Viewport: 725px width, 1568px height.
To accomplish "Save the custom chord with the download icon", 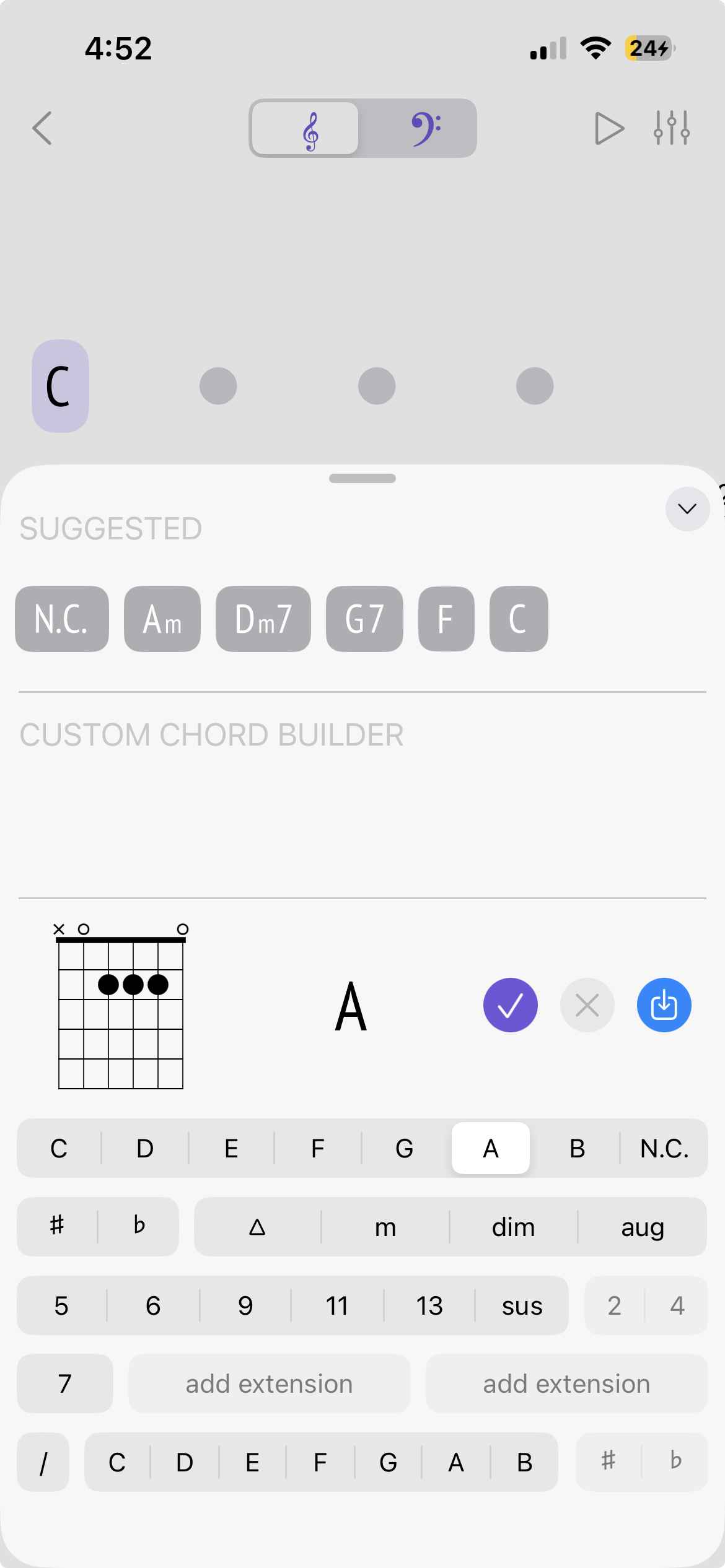I will (x=664, y=1005).
